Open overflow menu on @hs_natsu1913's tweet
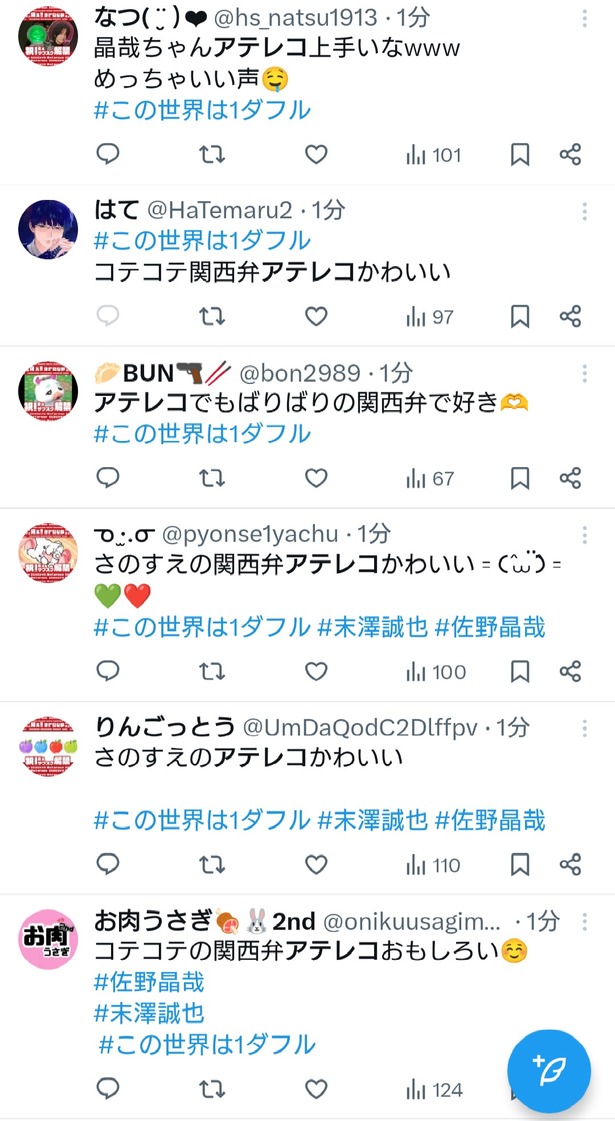The width and height of the screenshot is (615, 1121). (584, 19)
